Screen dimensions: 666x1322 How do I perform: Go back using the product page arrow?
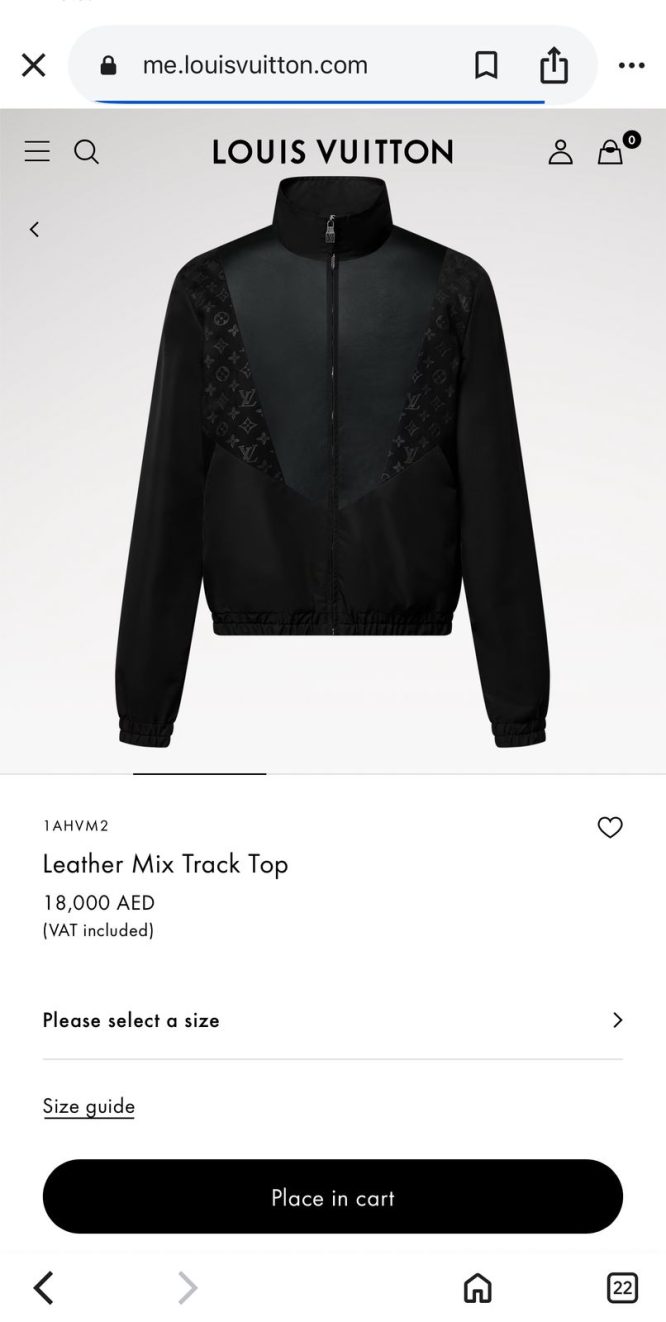pos(34,230)
